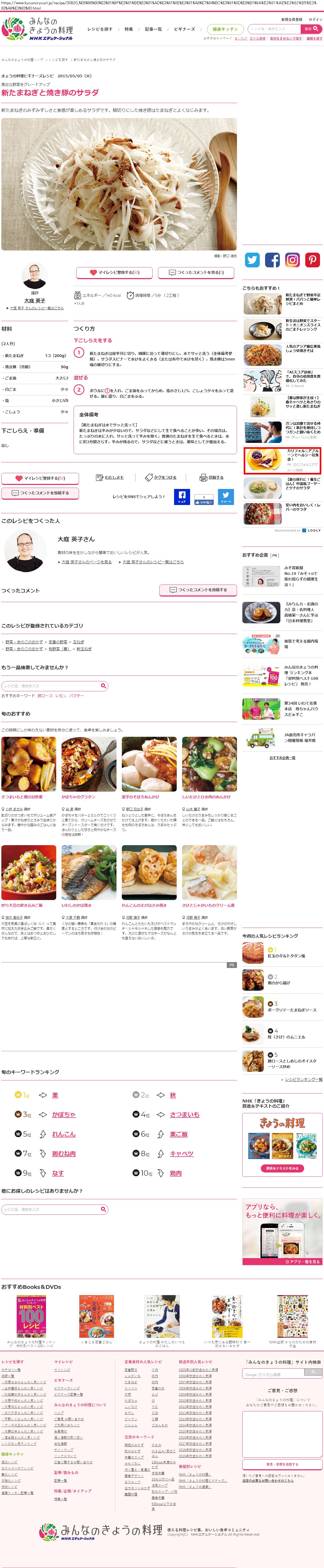Viewport: 324px width, 1568px height.
Task: View the アプリ一覧を見る app banner
Action: pos(303,1262)
